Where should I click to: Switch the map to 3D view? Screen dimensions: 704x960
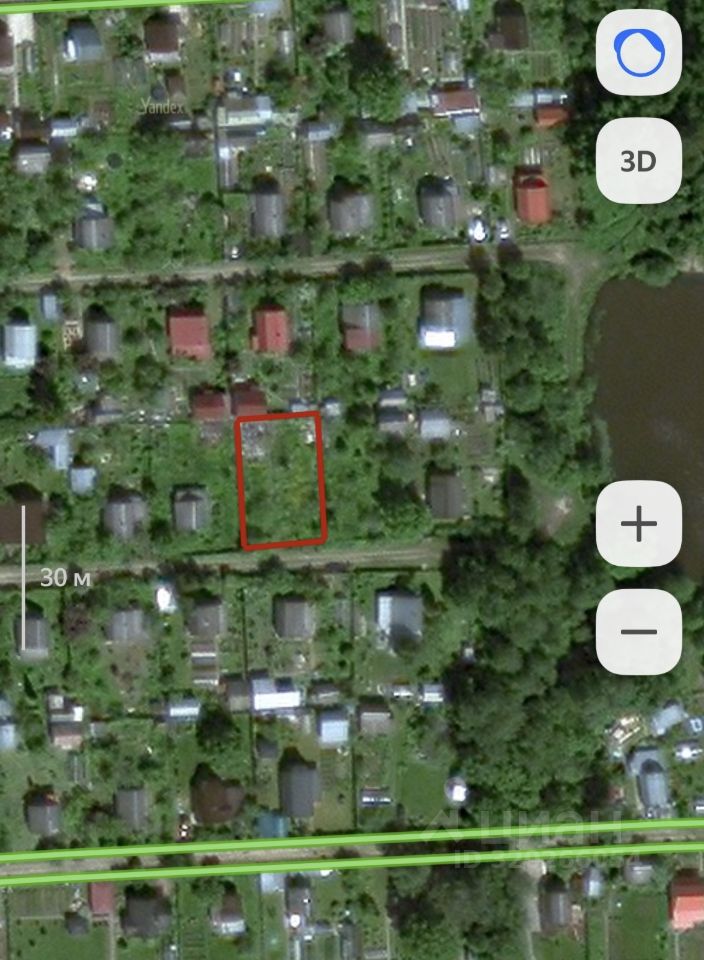tap(639, 161)
